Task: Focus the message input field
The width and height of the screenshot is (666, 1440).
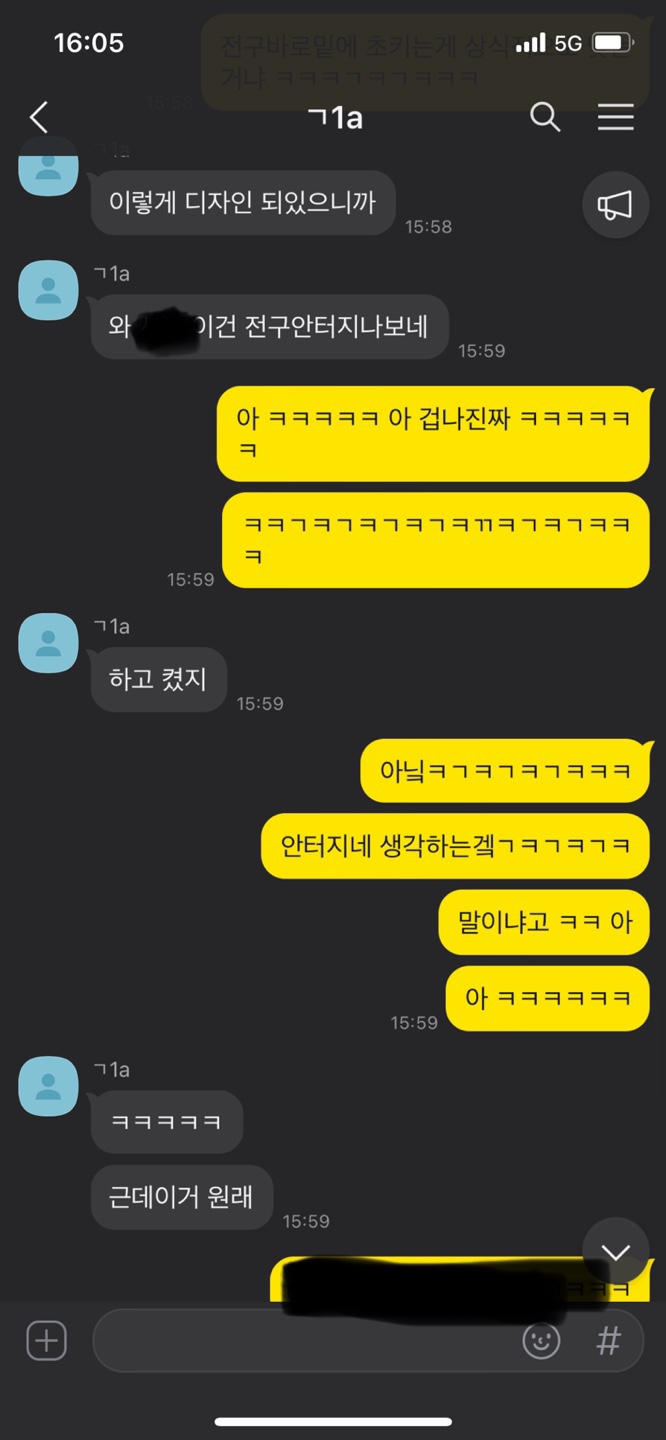Action: point(300,1340)
